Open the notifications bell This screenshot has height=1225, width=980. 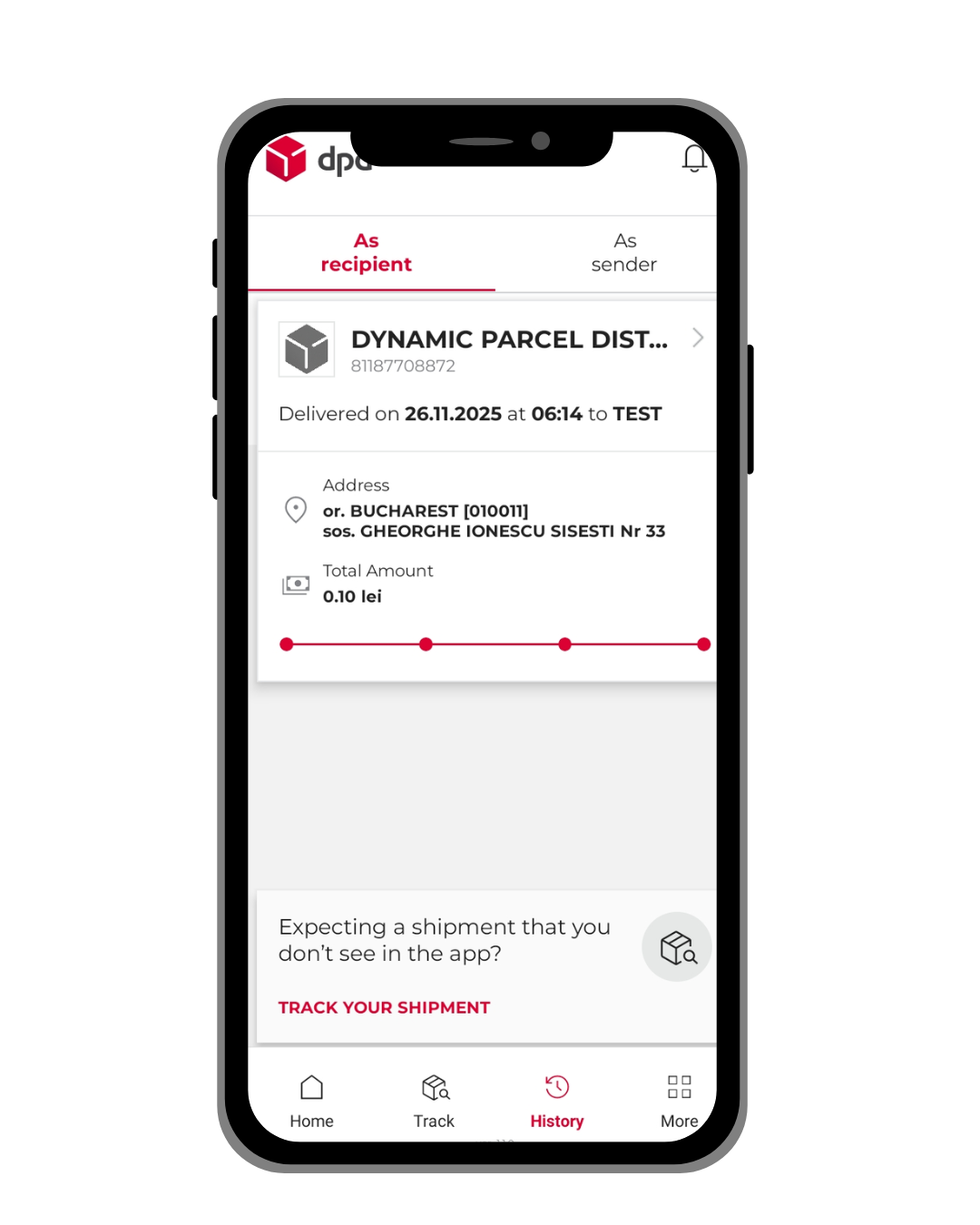point(694,158)
